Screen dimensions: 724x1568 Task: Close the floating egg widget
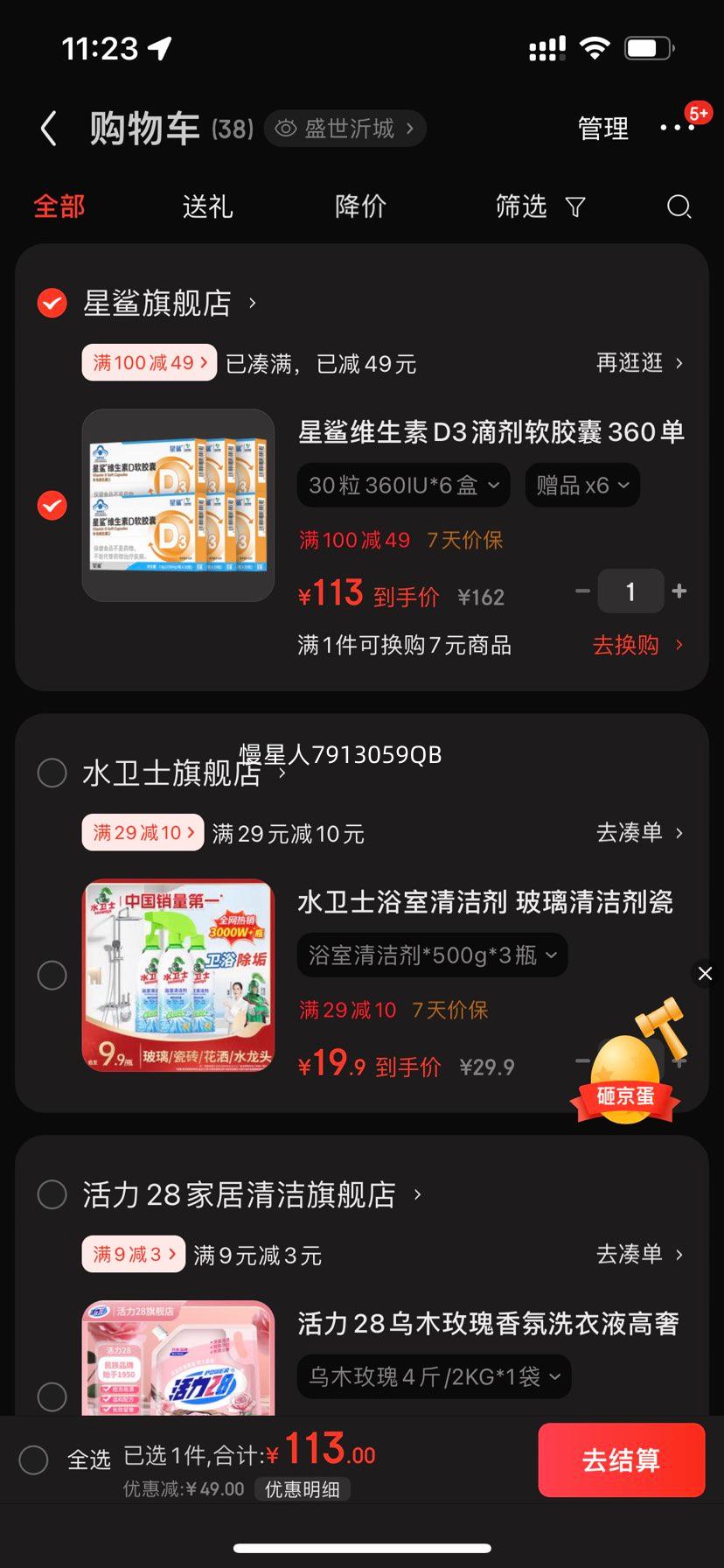(705, 973)
